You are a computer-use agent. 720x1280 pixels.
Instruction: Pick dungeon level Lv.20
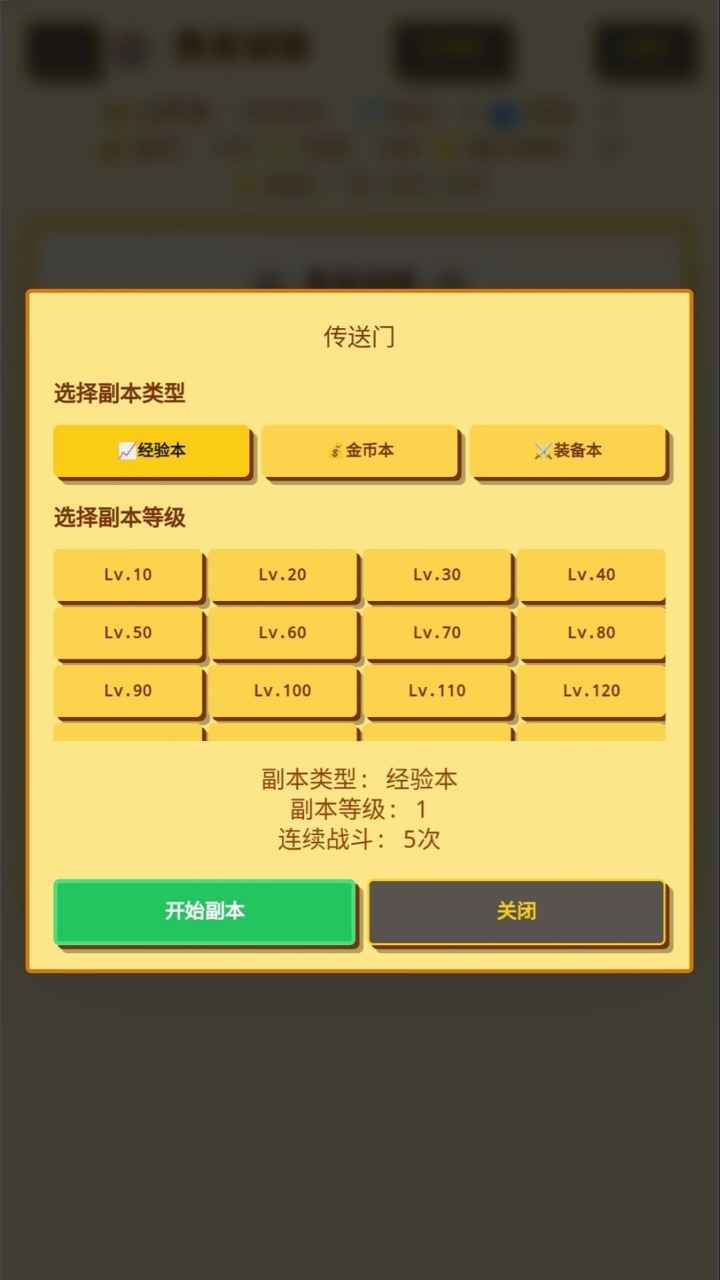click(283, 575)
